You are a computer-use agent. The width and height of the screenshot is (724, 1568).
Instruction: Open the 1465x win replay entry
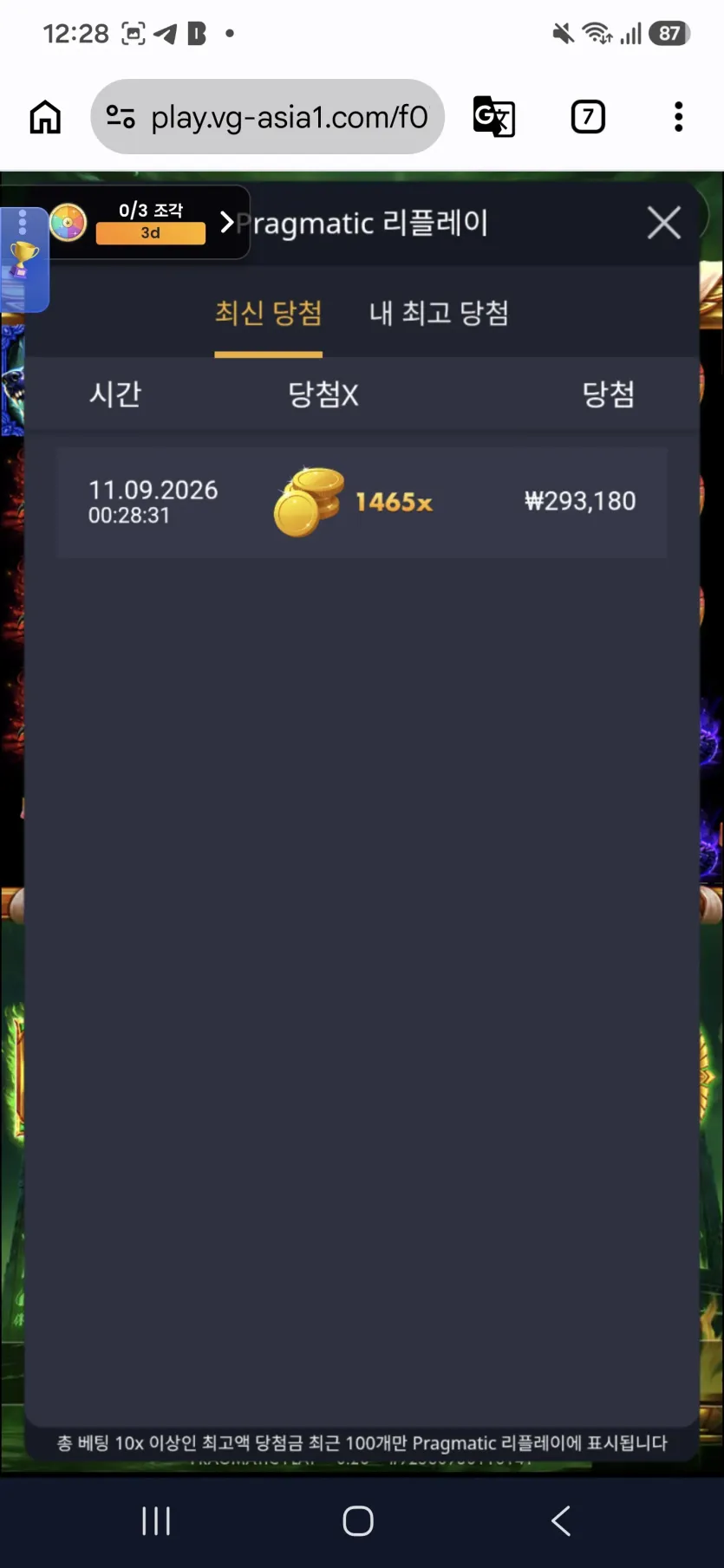click(x=362, y=502)
